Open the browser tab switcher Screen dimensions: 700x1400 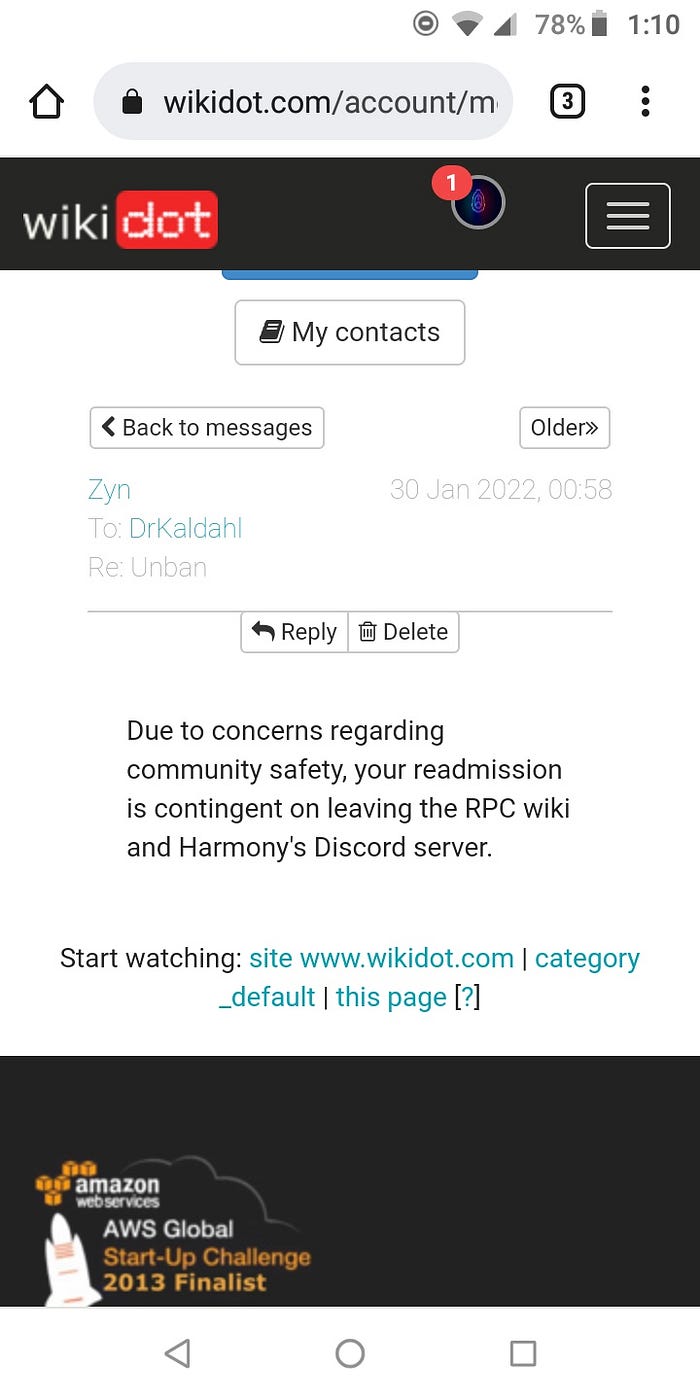click(567, 102)
